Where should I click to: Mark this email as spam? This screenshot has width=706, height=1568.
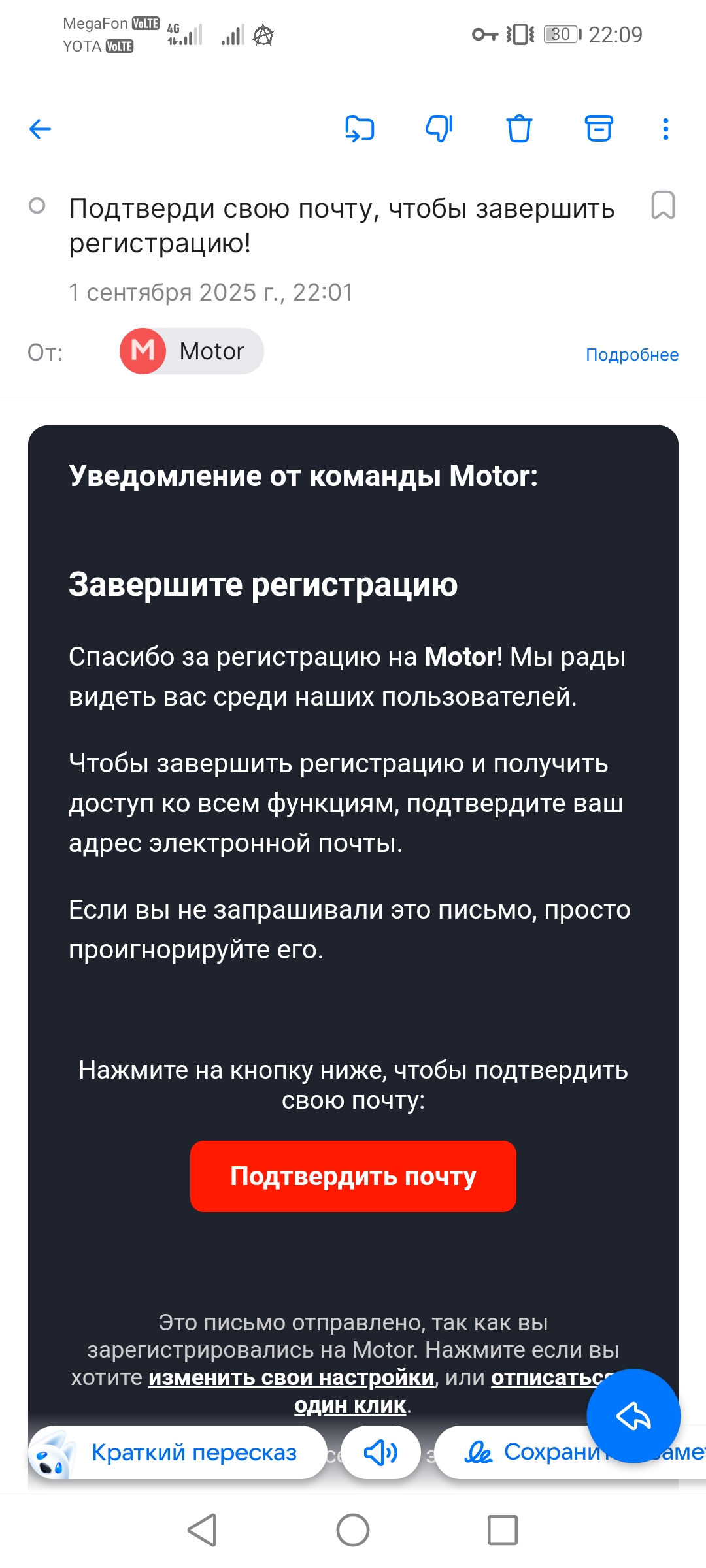point(439,129)
